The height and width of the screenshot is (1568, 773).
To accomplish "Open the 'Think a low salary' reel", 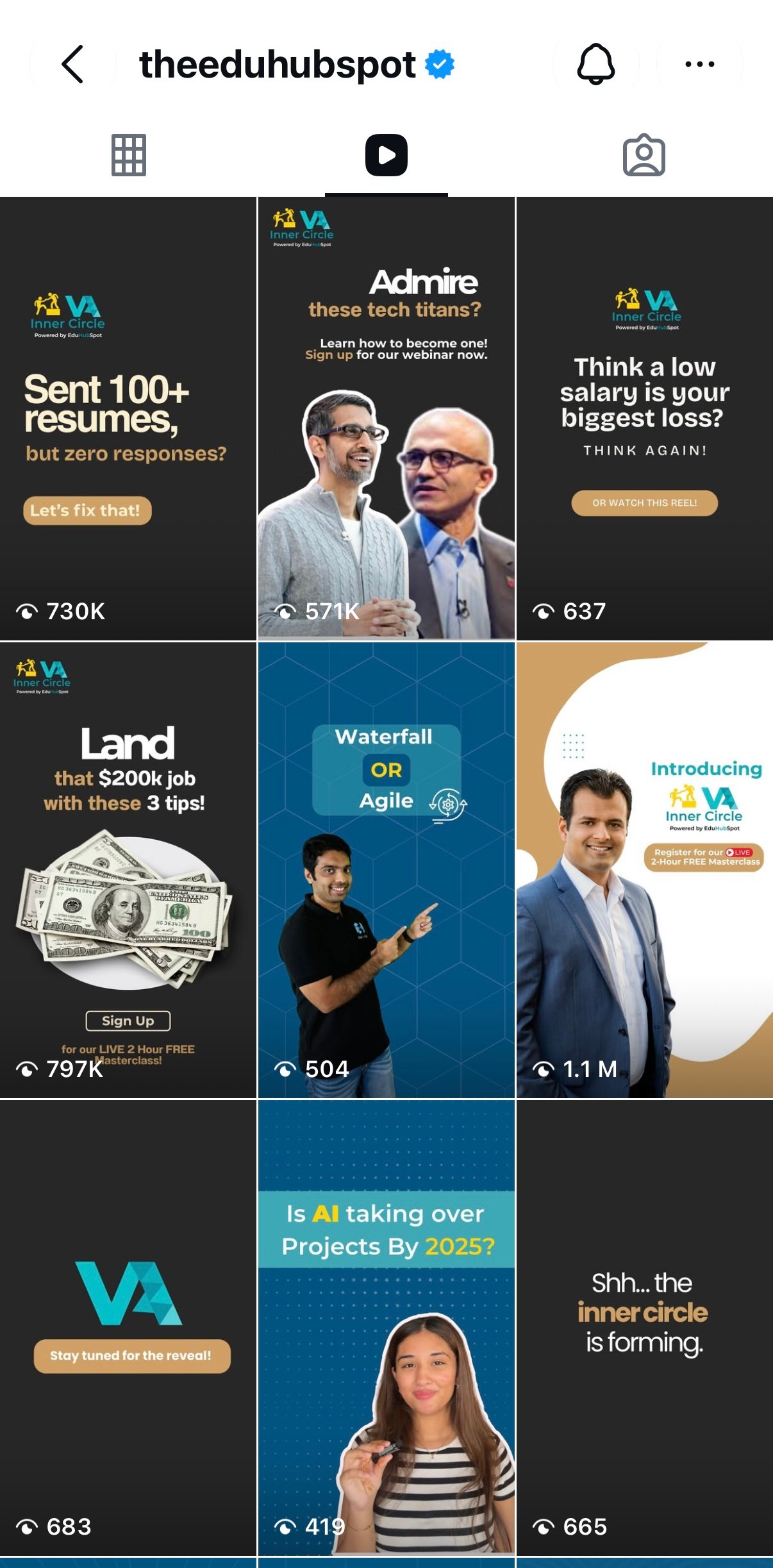I will 645,419.
